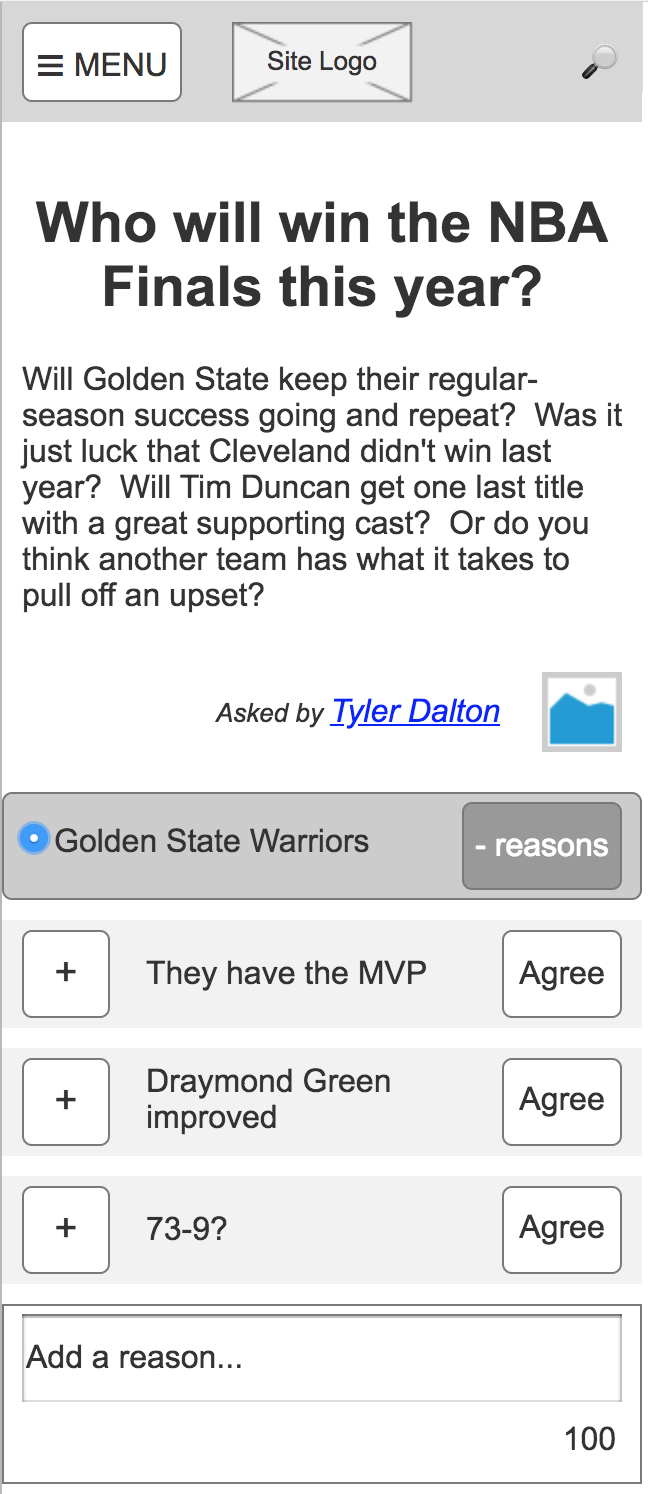Viewport: 648px width, 1494px height.
Task: Tap the search magnifier icon
Action: (599, 62)
